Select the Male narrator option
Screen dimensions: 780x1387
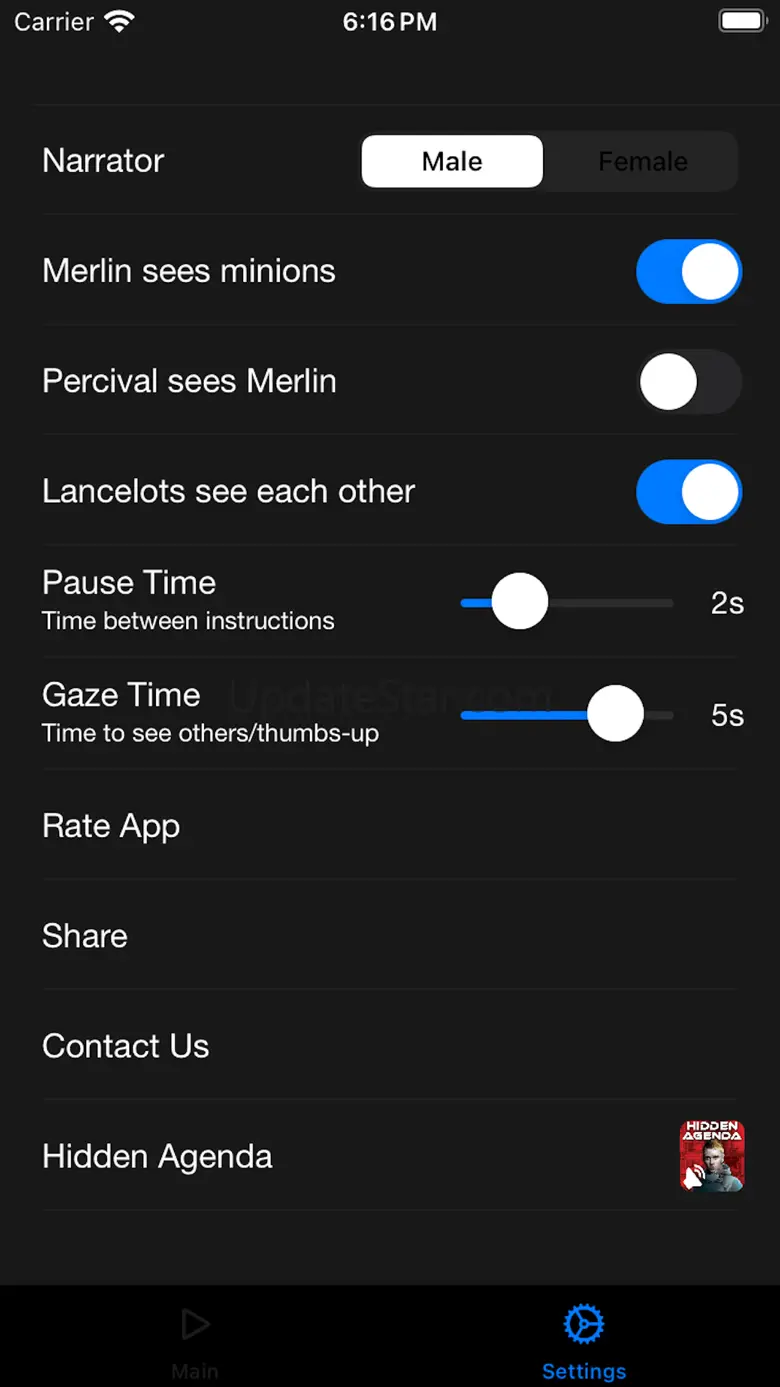point(452,162)
